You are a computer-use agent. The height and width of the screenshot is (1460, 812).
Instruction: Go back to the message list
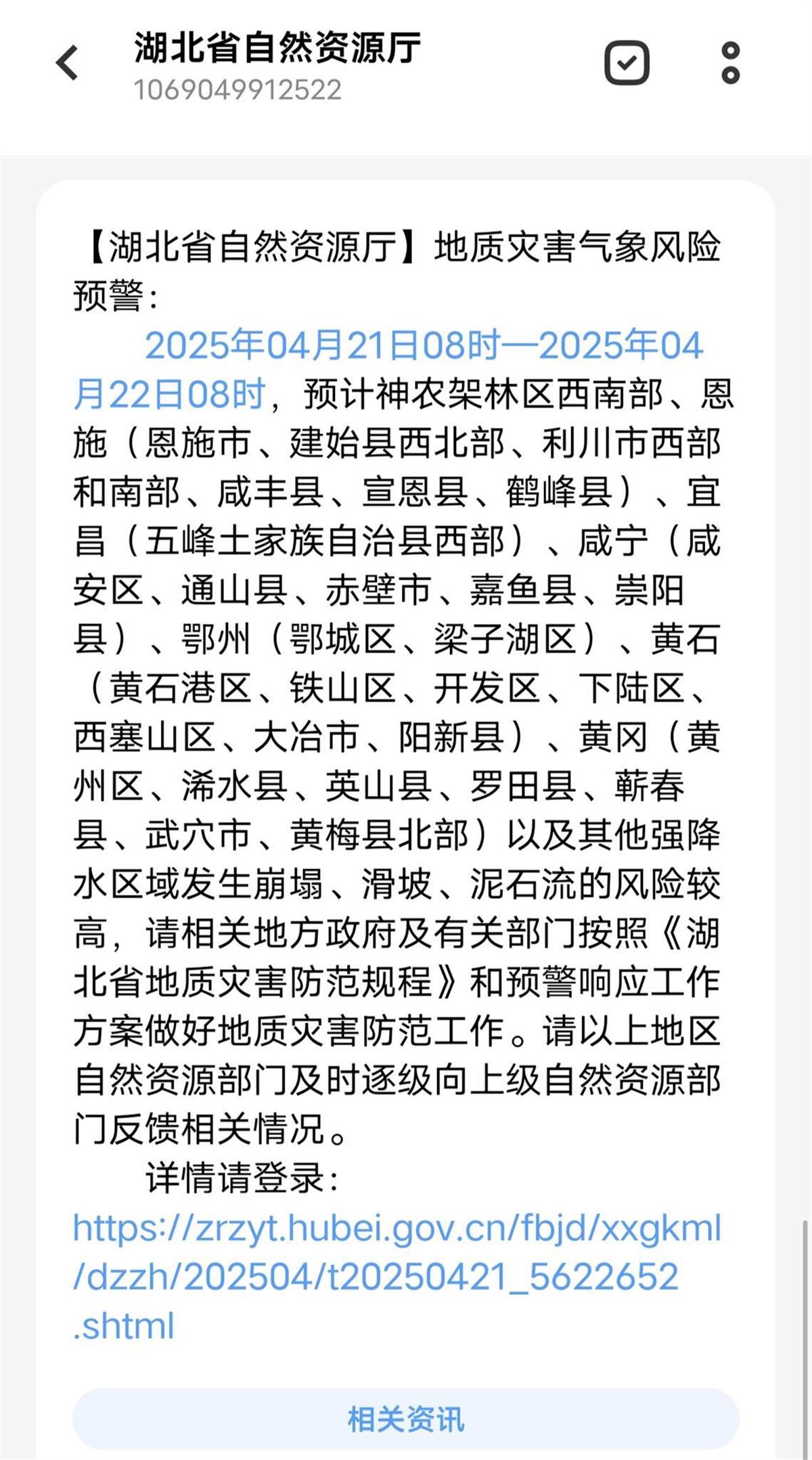[67, 63]
